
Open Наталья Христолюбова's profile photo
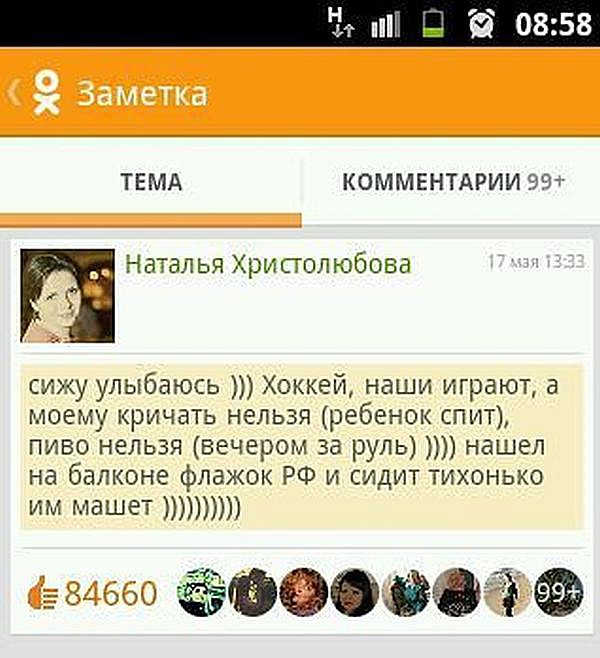[67, 295]
